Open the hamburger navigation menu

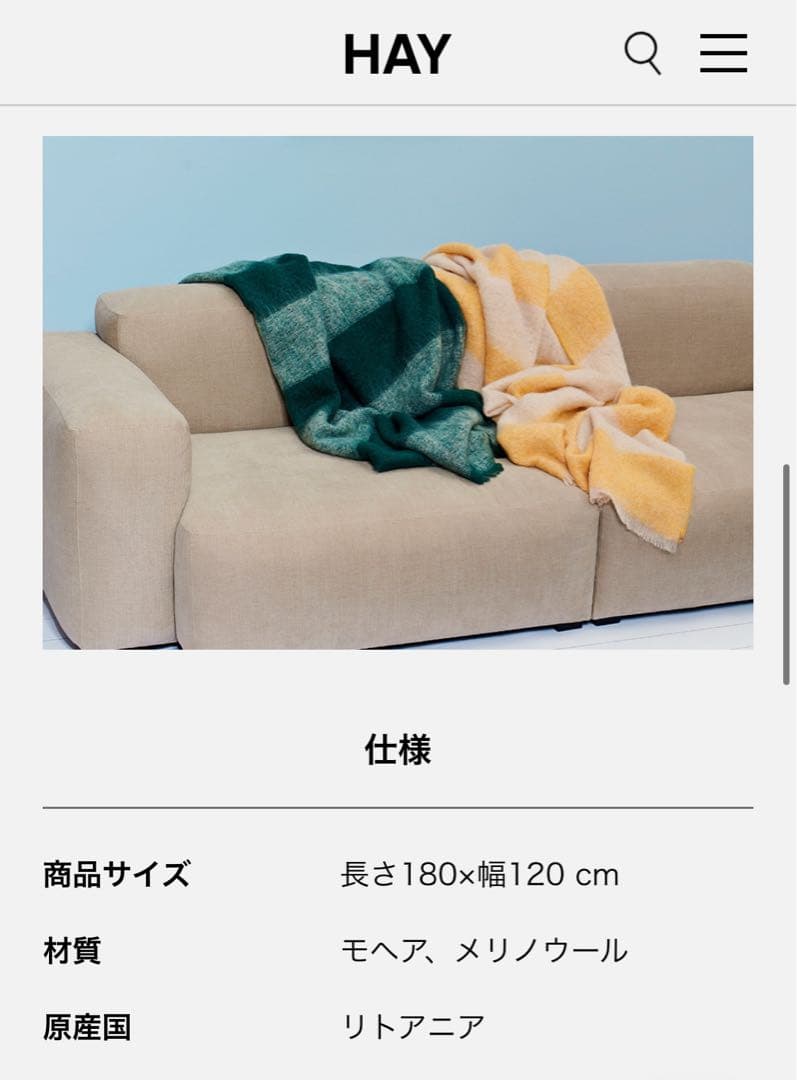(724, 55)
